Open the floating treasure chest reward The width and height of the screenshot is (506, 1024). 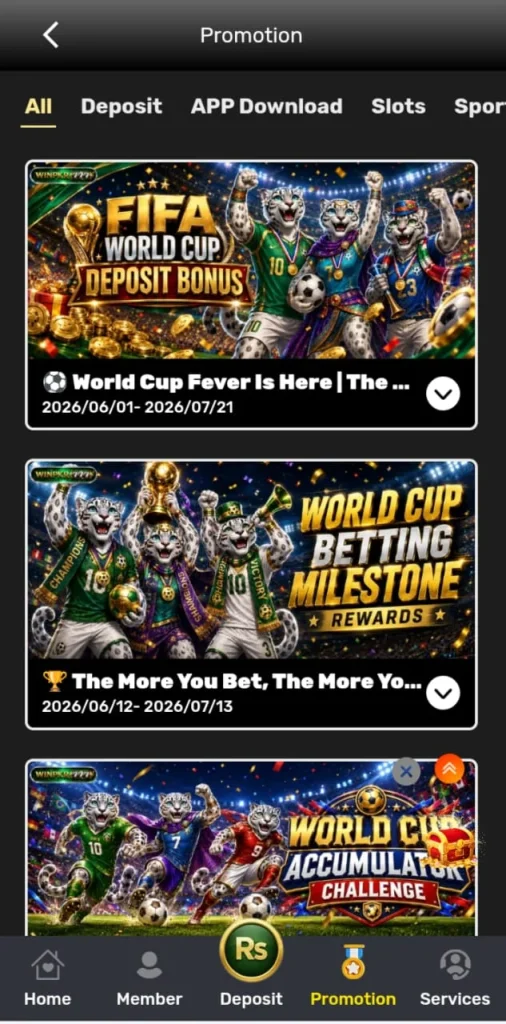click(449, 846)
